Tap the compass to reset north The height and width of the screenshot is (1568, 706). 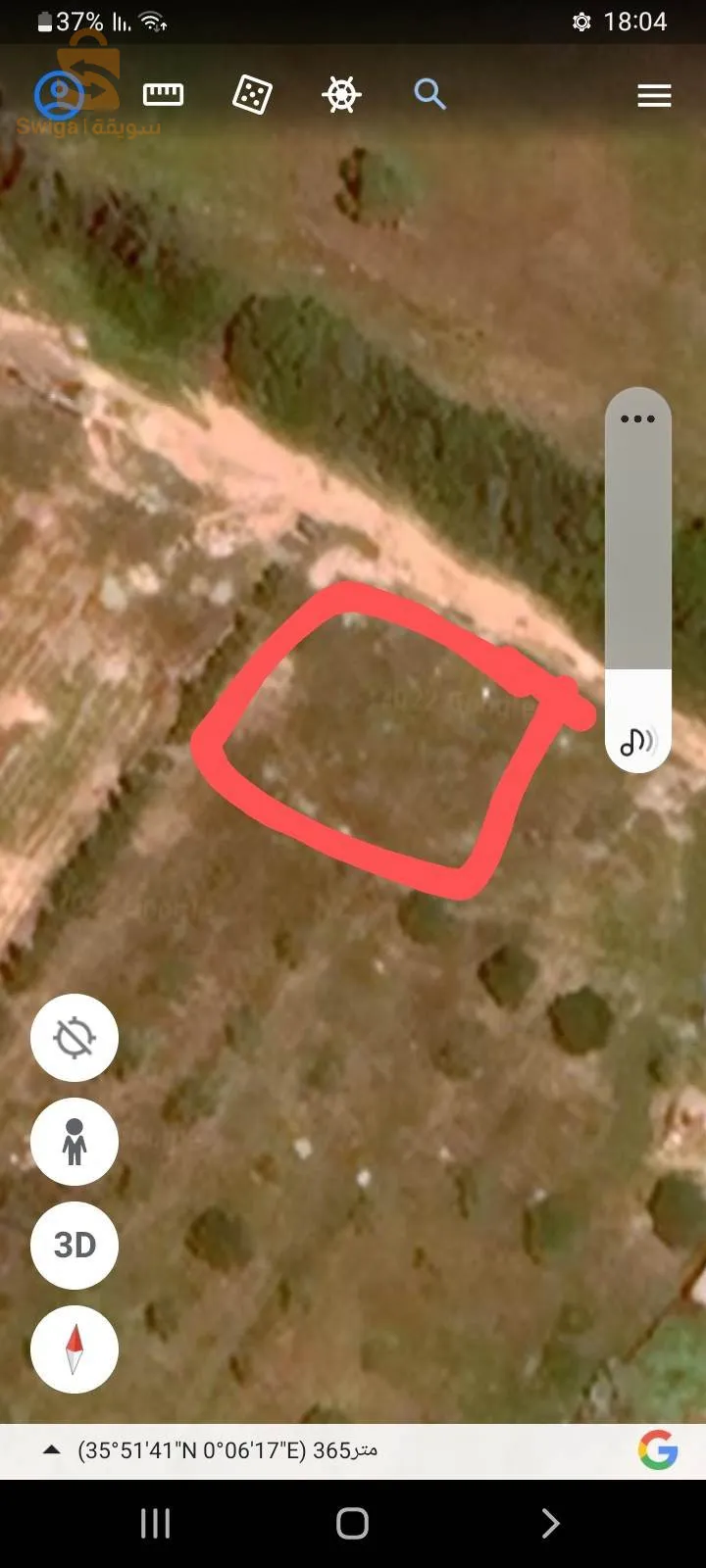(75, 1349)
